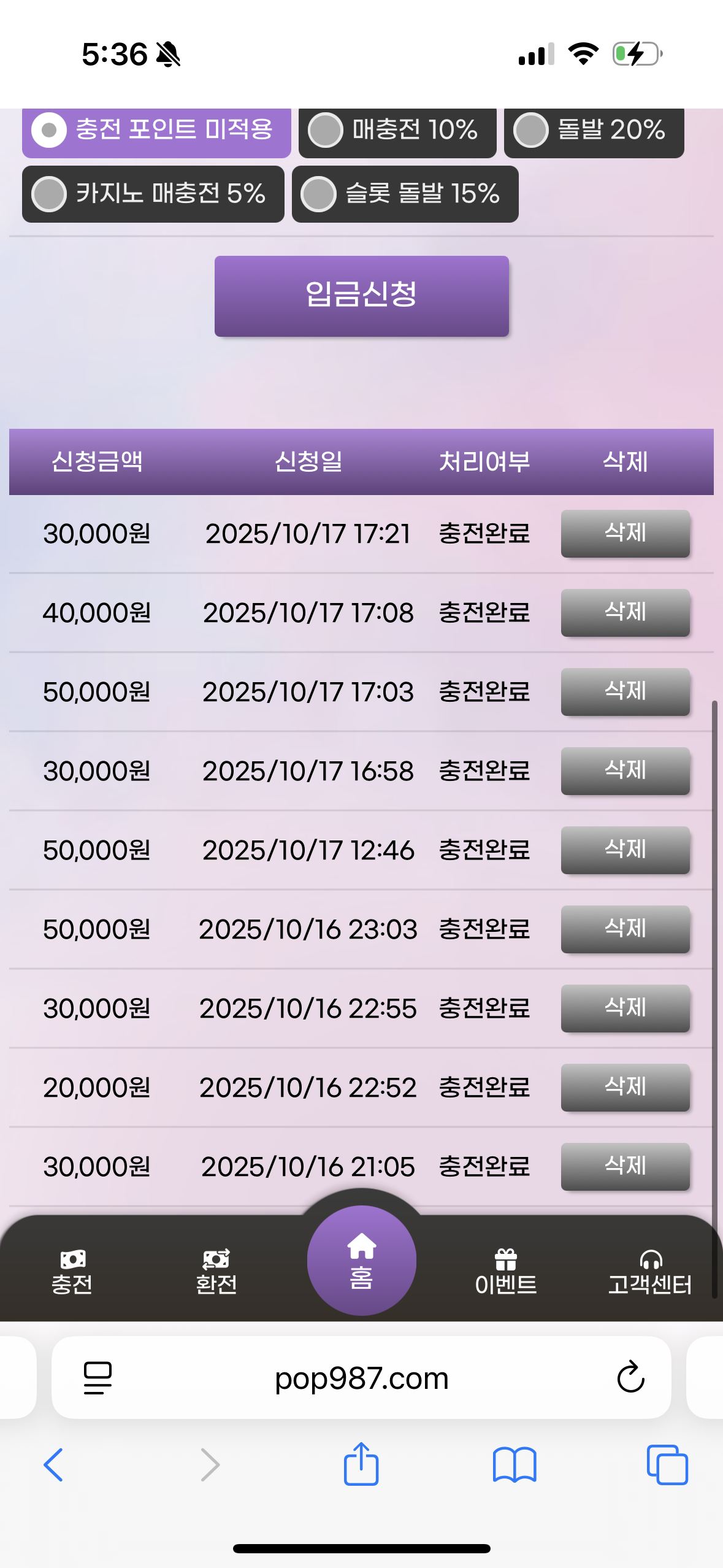Remove the 2025/10/17 12:46 deposit record
Image resolution: width=723 pixels, height=1568 pixels.
pos(625,850)
